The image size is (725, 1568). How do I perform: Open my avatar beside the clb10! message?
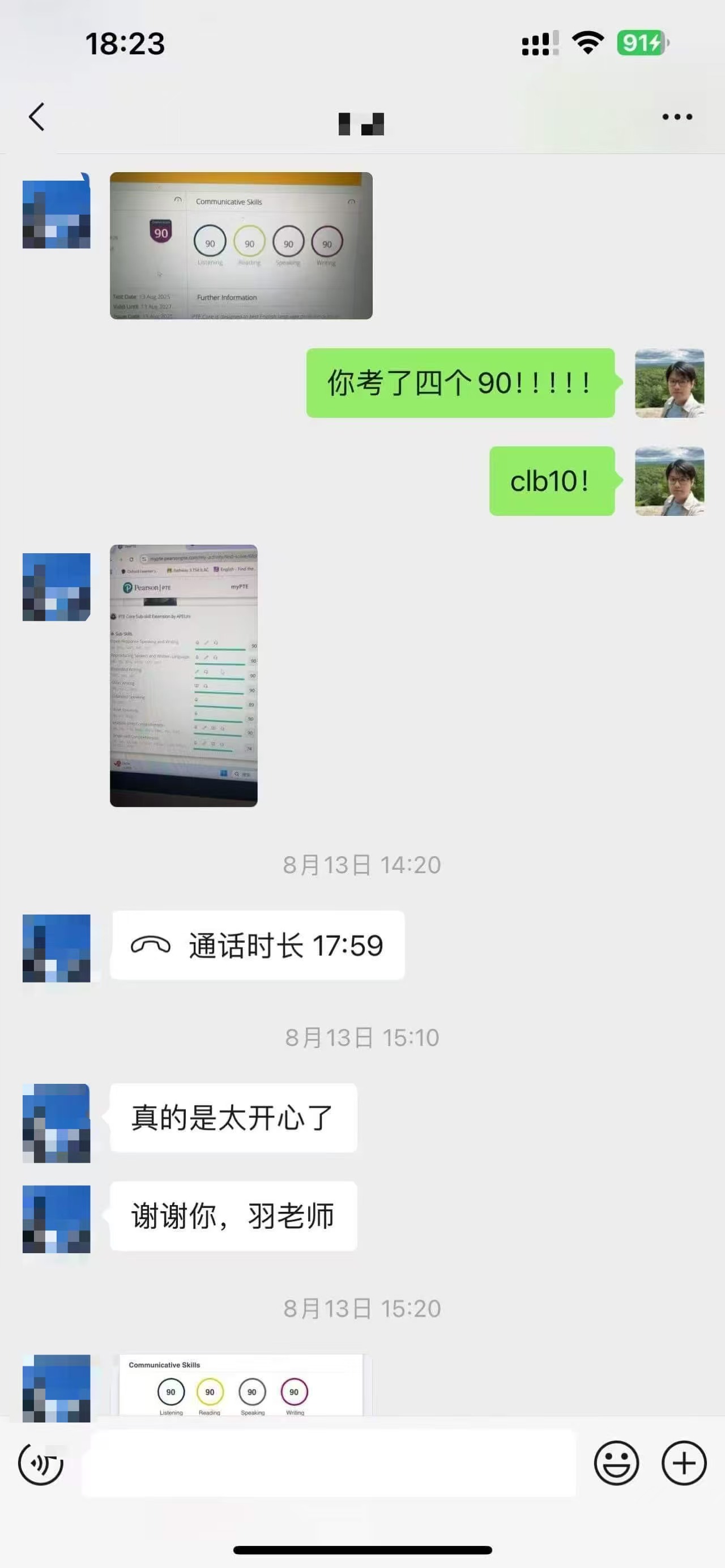click(669, 481)
